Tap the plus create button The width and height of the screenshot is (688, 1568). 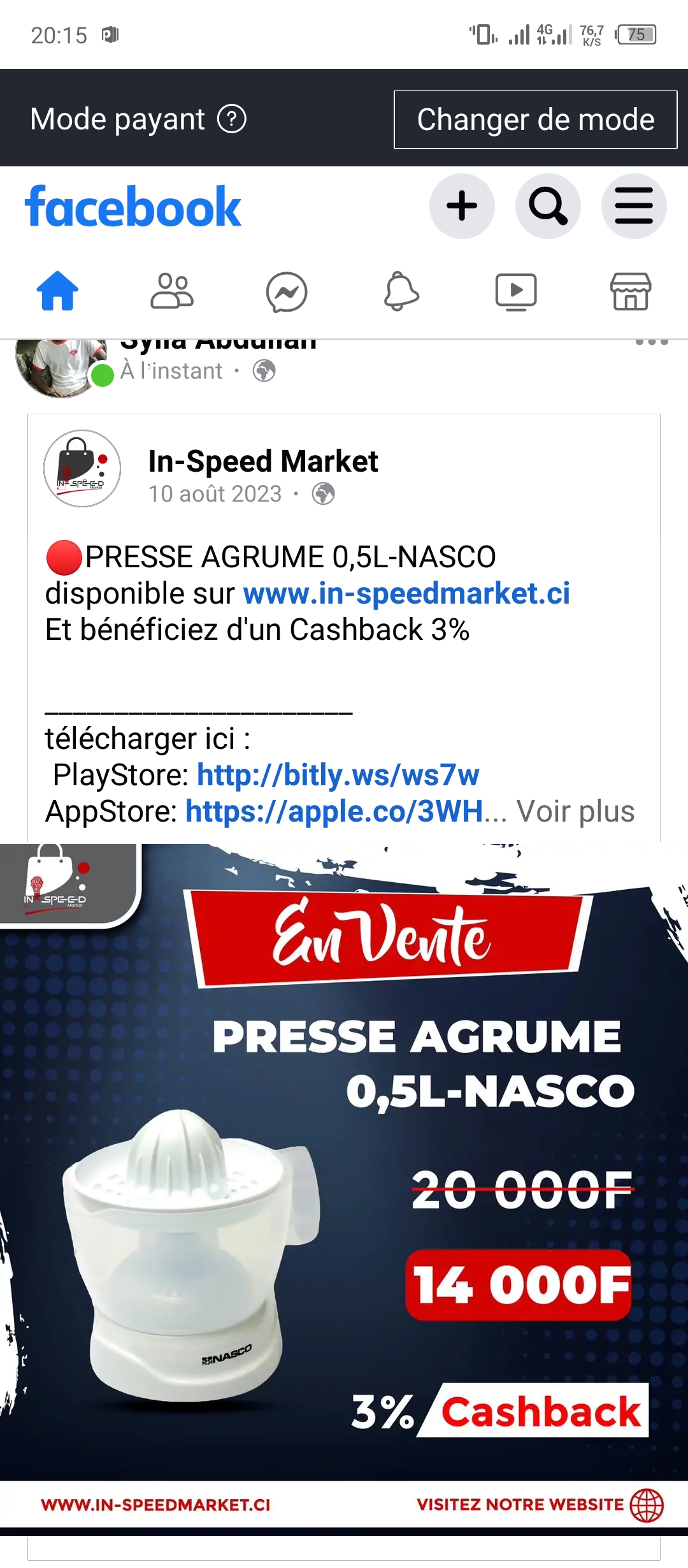[462, 206]
